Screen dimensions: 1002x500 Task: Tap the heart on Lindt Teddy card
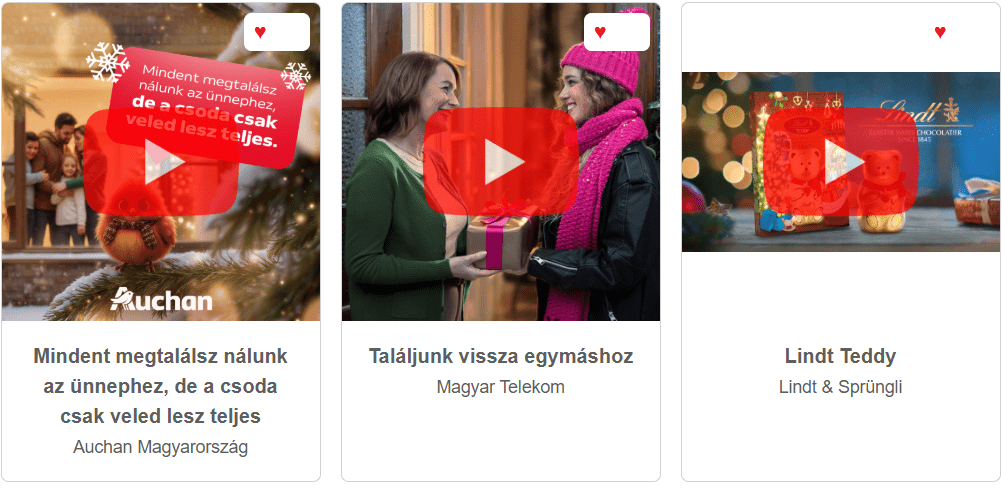pos(940,32)
